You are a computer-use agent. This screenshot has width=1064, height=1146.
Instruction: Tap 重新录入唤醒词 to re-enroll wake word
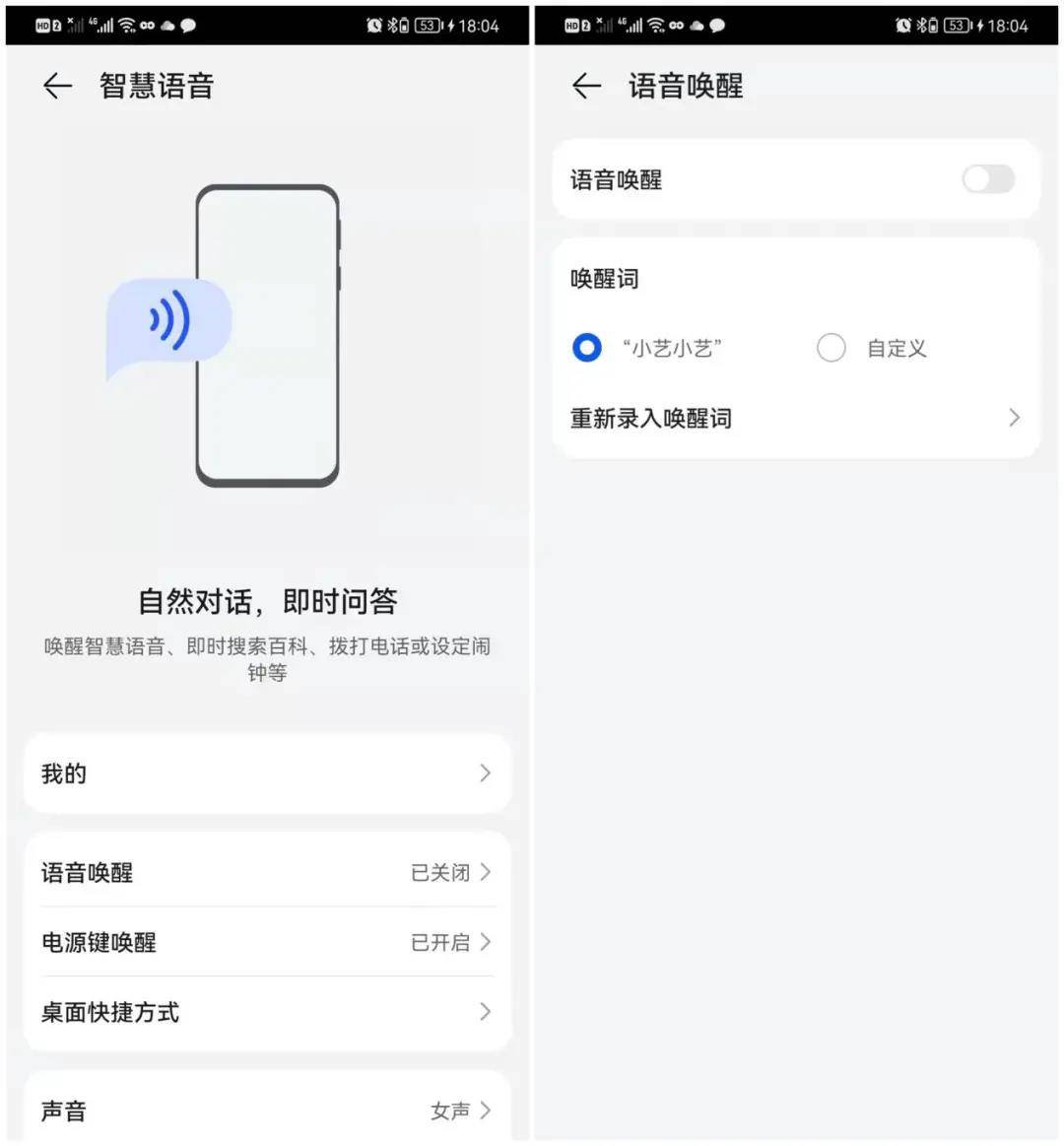(x=650, y=418)
